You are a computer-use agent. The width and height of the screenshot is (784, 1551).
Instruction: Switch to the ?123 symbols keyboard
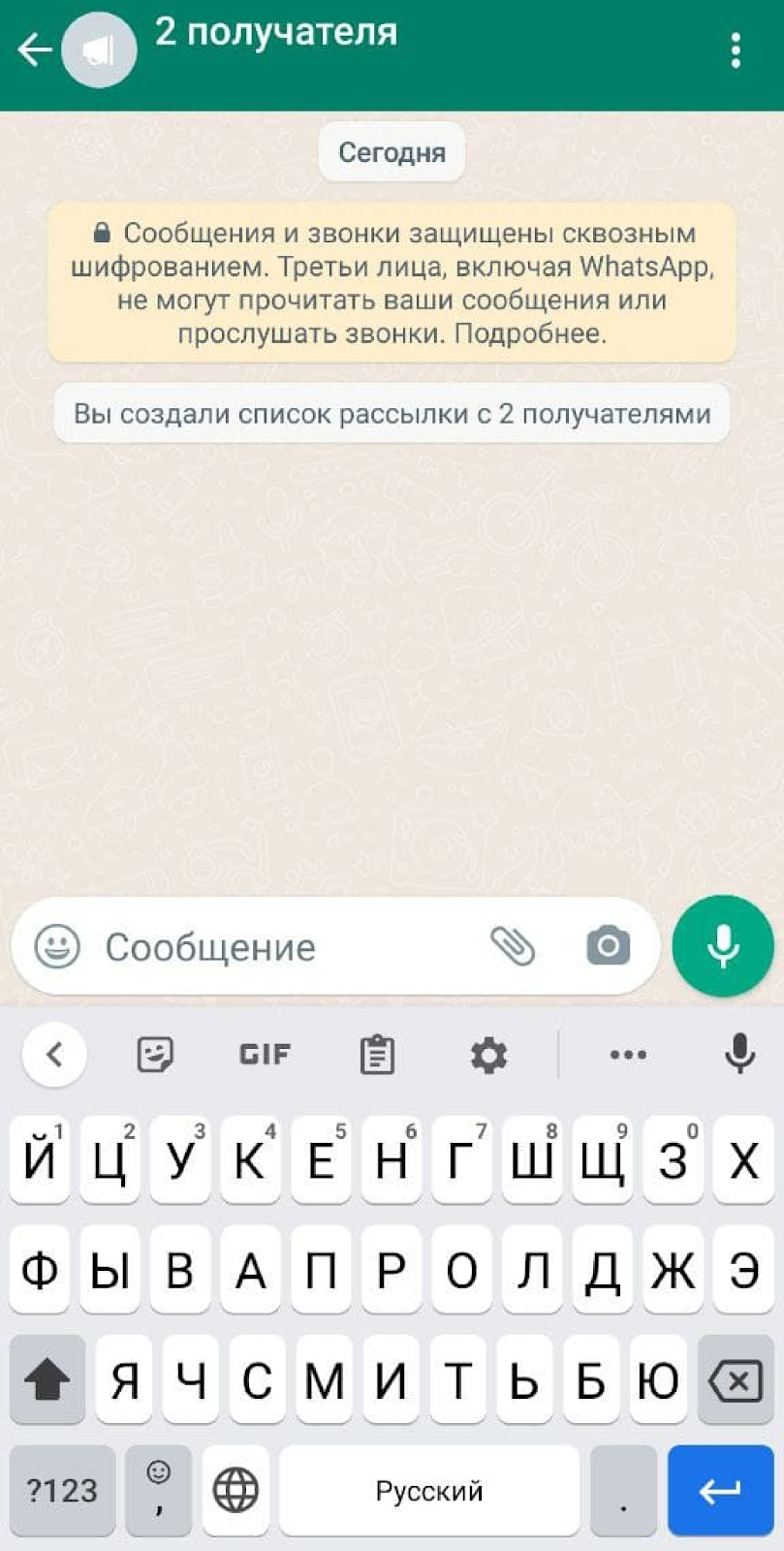click(x=62, y=1491)
